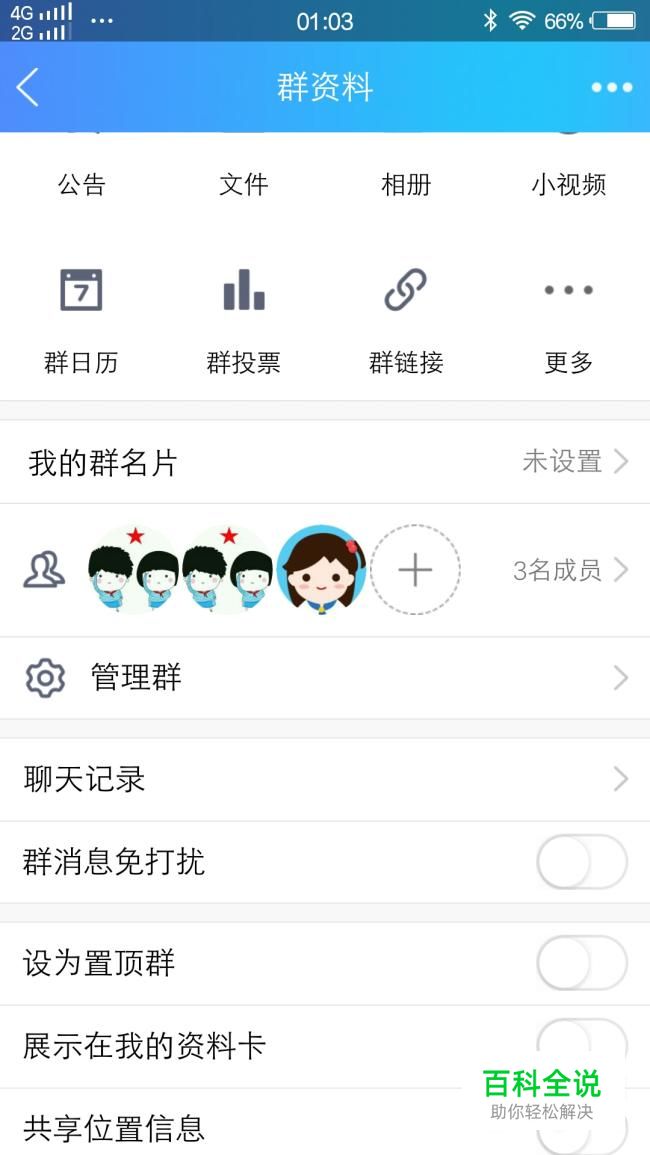Tap the plus to invite members

point(415,570)
